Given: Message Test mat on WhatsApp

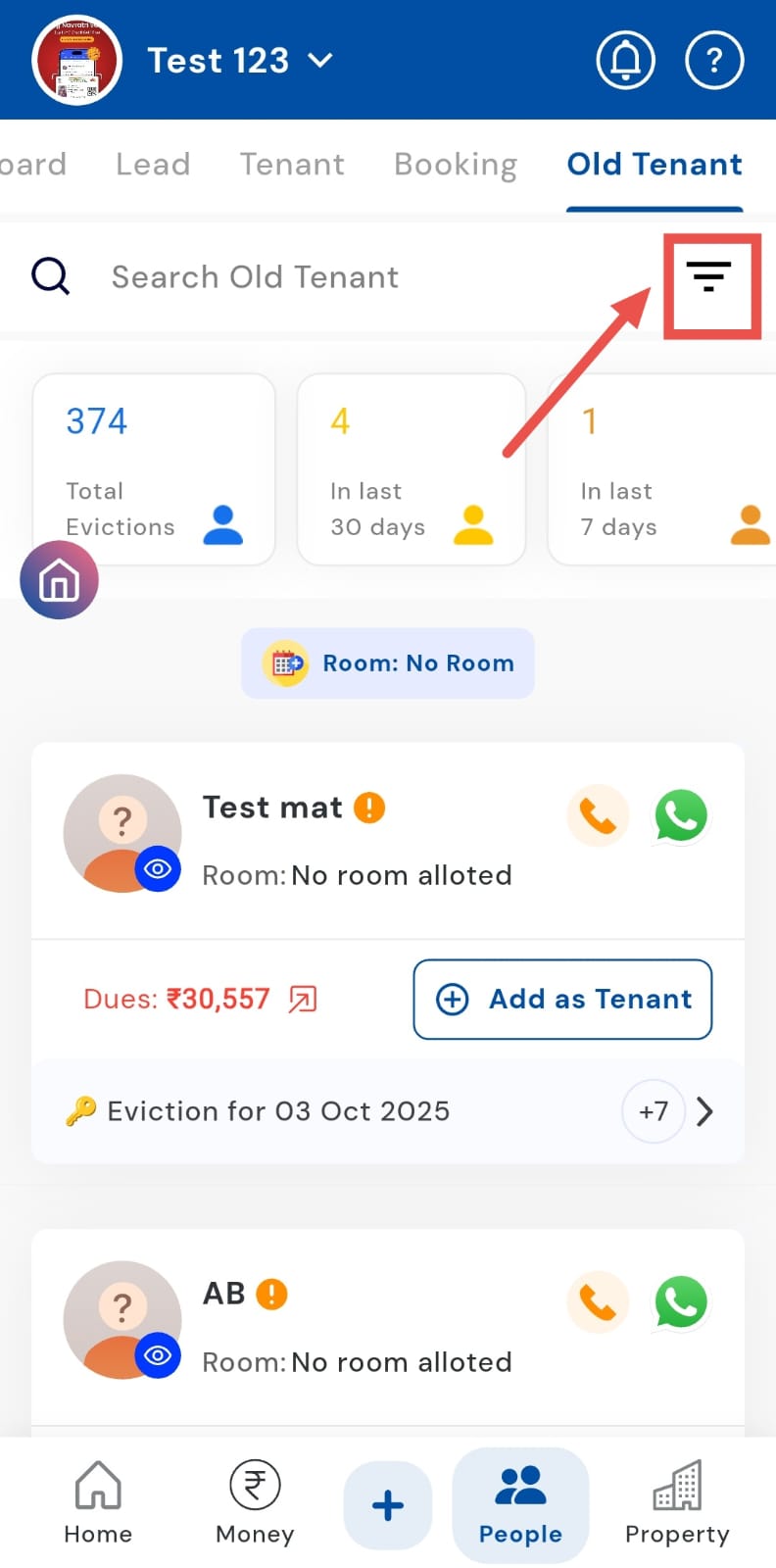Looking at the screenshot, I should pyautogui.click(x=681, y=815).
